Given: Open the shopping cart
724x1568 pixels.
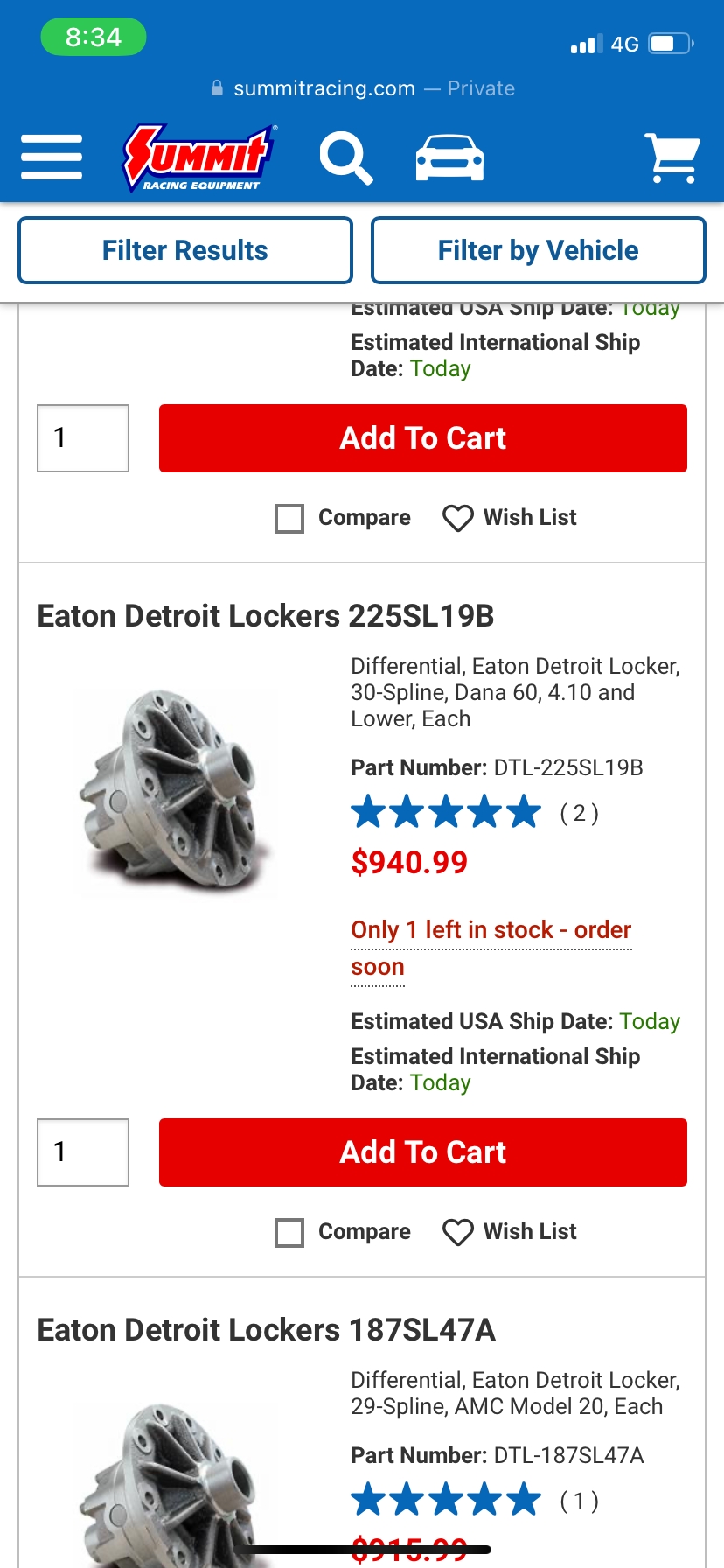Looking at the screenshot, I should (x=672, y=158).
